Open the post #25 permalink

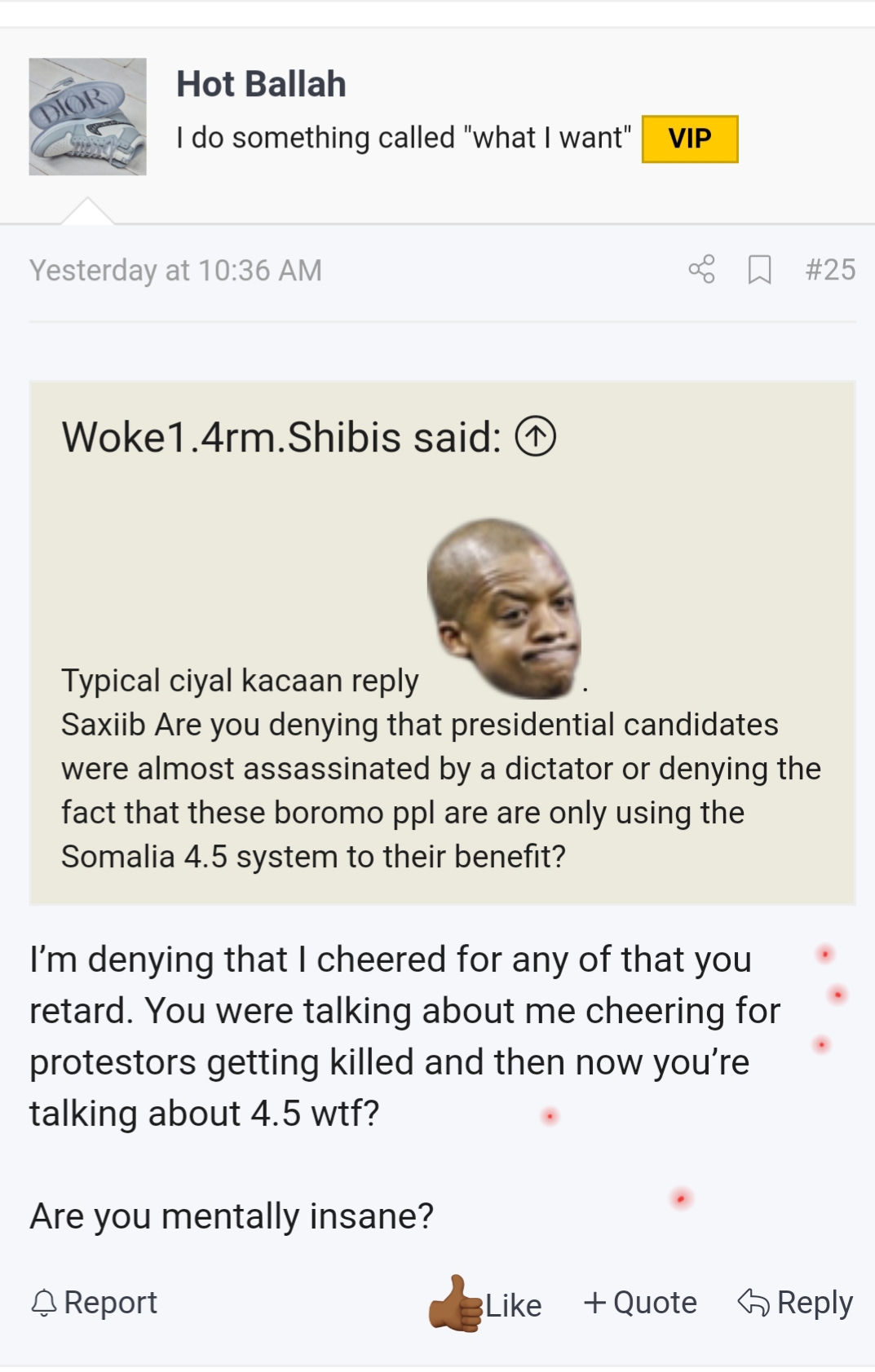830,269
